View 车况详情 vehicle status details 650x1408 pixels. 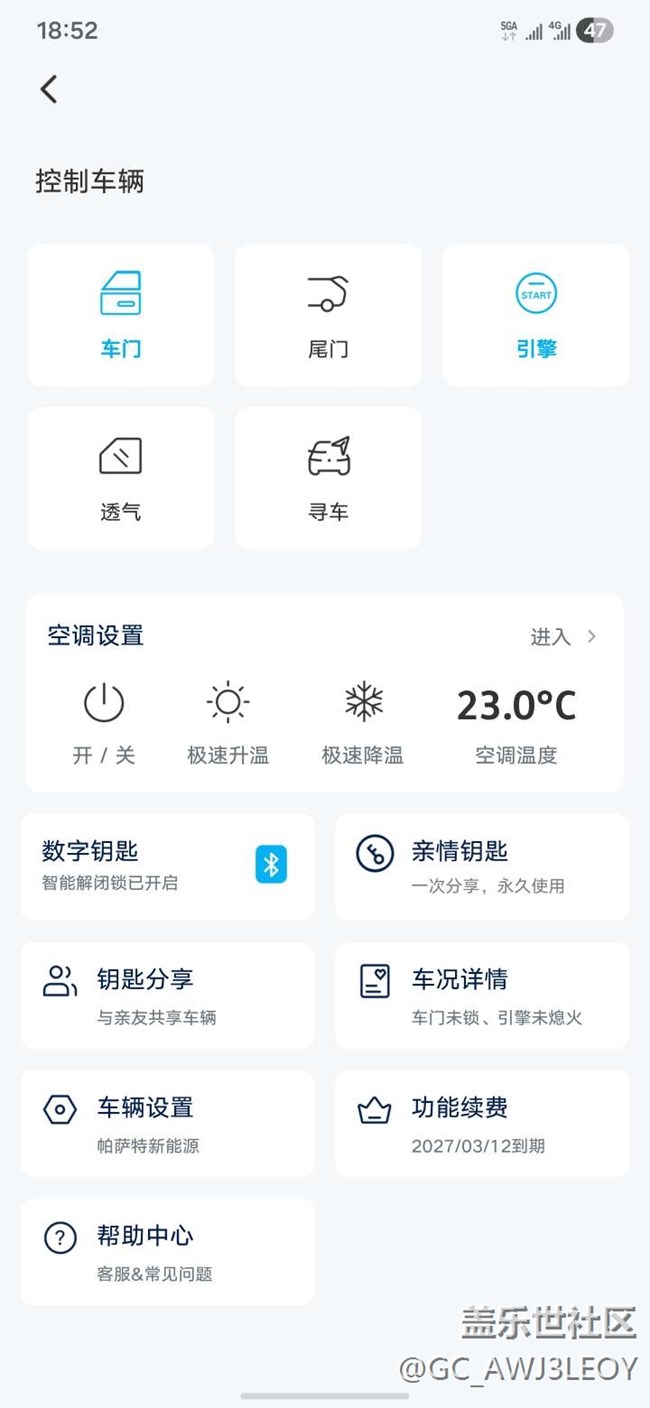(482, 995)
